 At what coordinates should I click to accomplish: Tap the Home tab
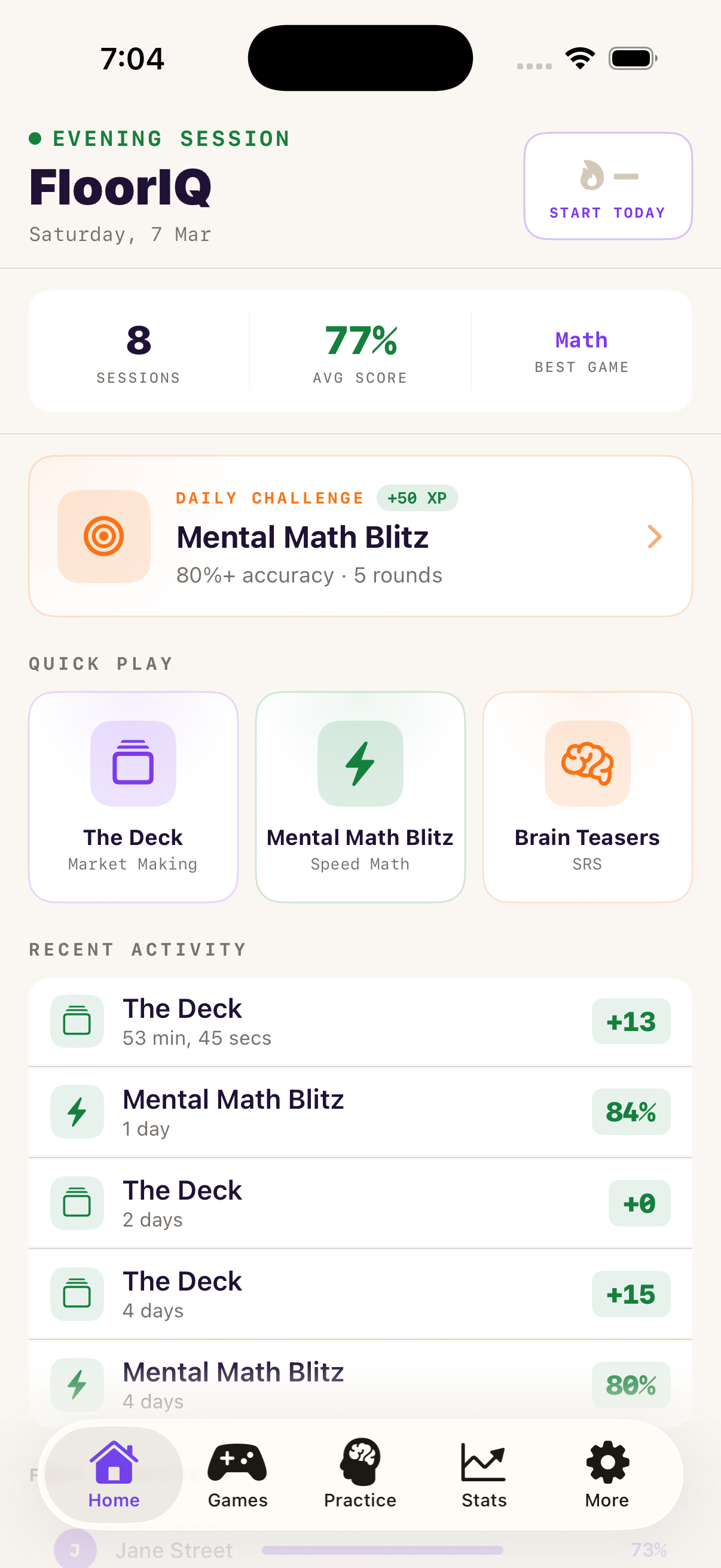click(114, 1474)
